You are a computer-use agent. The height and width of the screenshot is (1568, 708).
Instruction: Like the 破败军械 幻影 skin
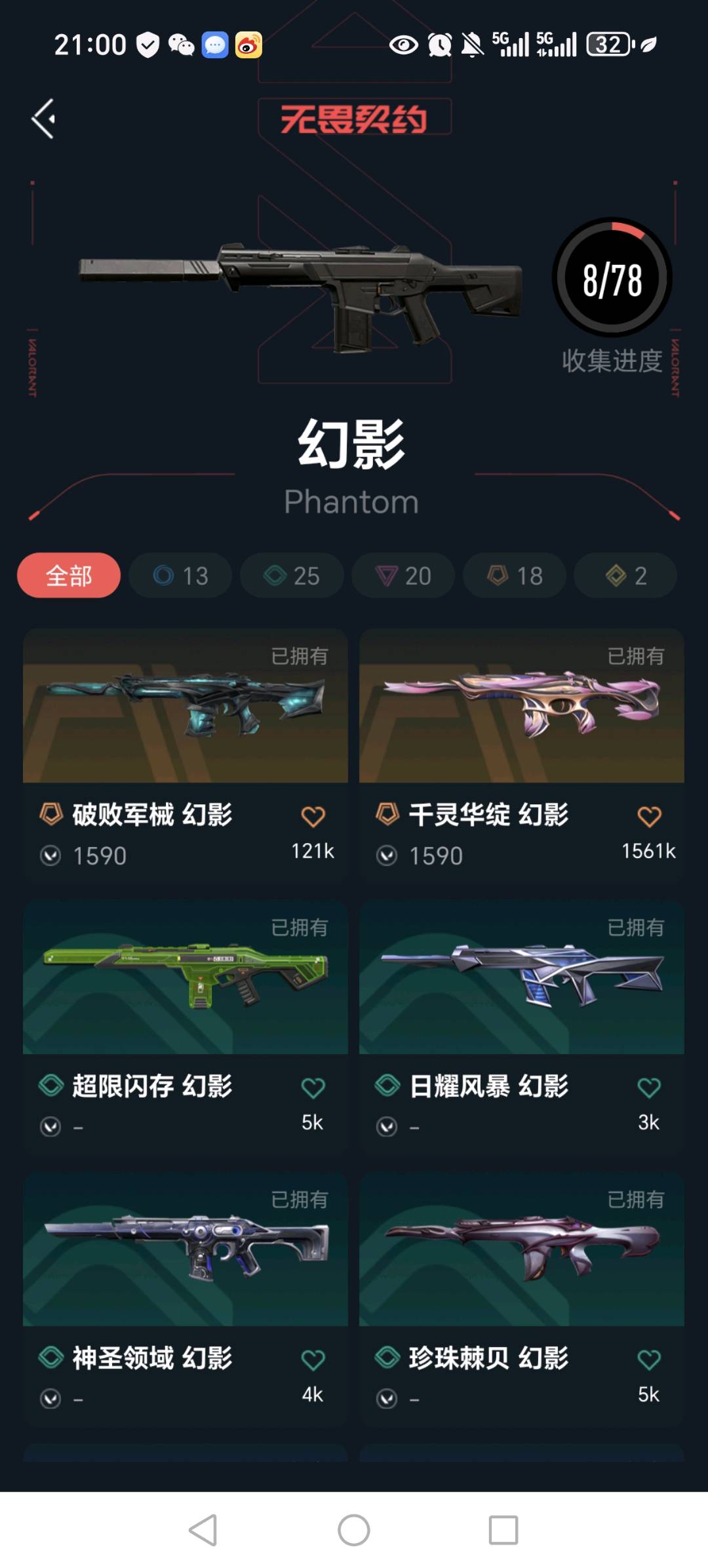(x=313, y=817)
